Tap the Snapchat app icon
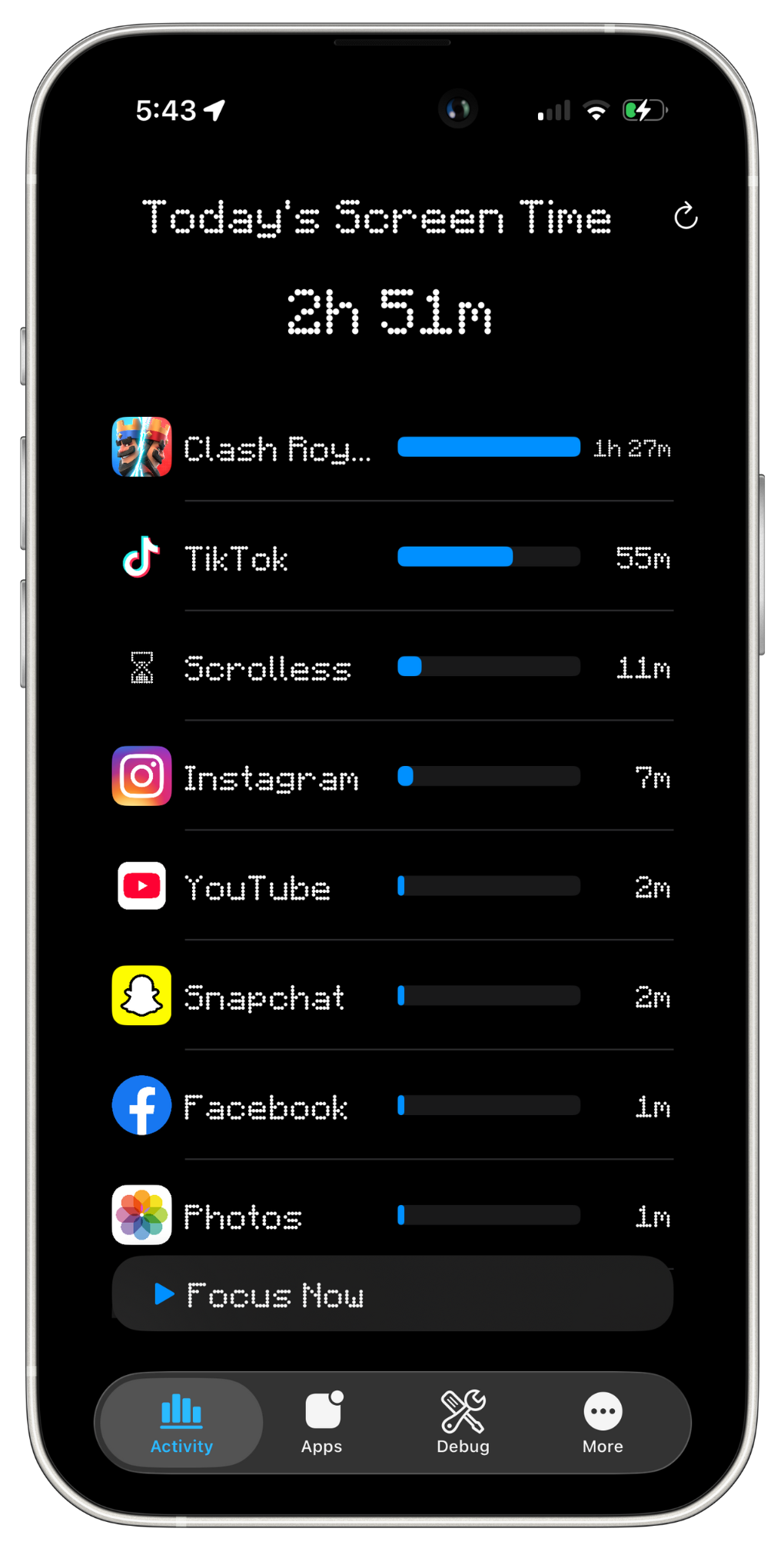 click(141, 996)
